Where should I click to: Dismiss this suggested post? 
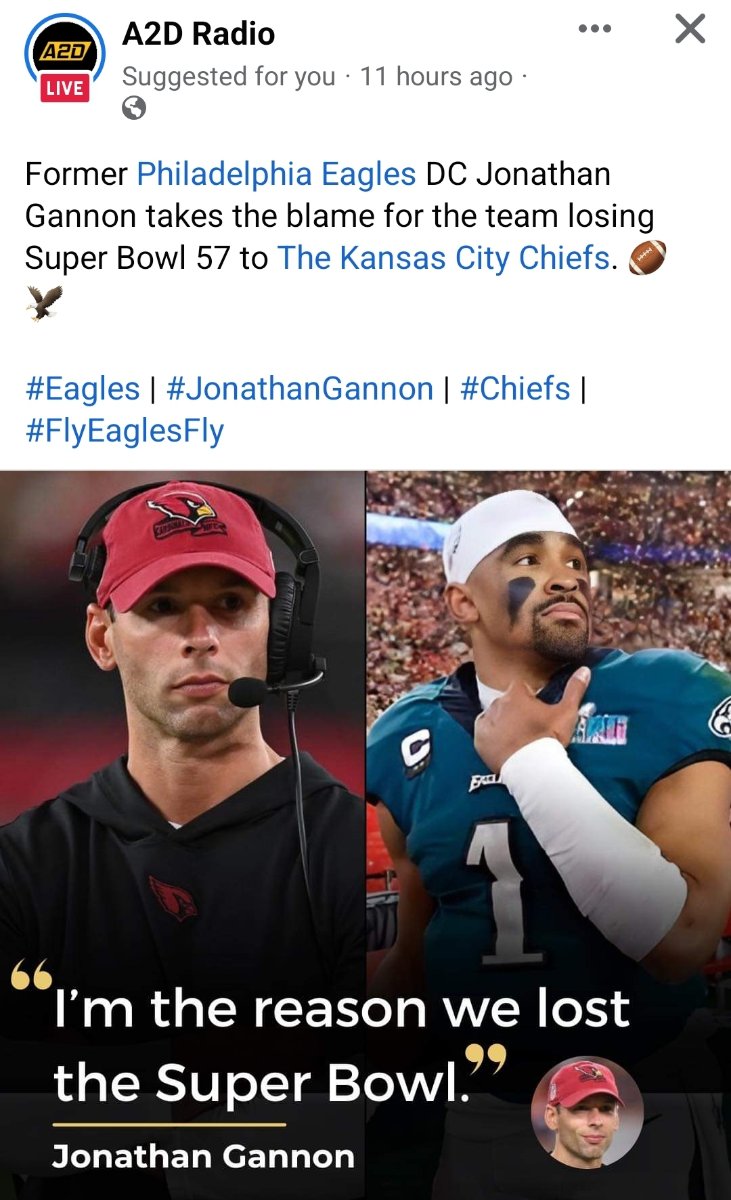click(x=690, y=30)
